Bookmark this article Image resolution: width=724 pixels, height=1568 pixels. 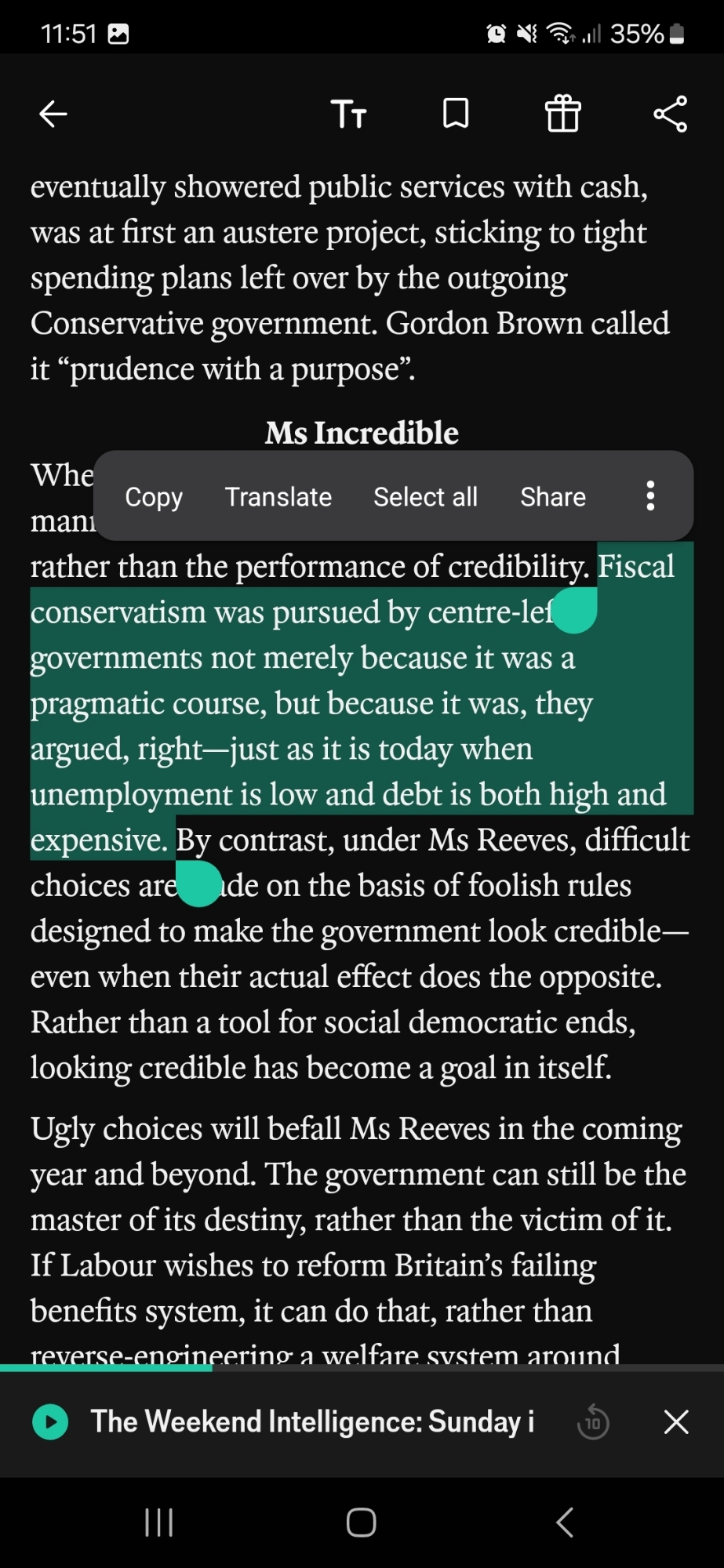coord(456,114)
